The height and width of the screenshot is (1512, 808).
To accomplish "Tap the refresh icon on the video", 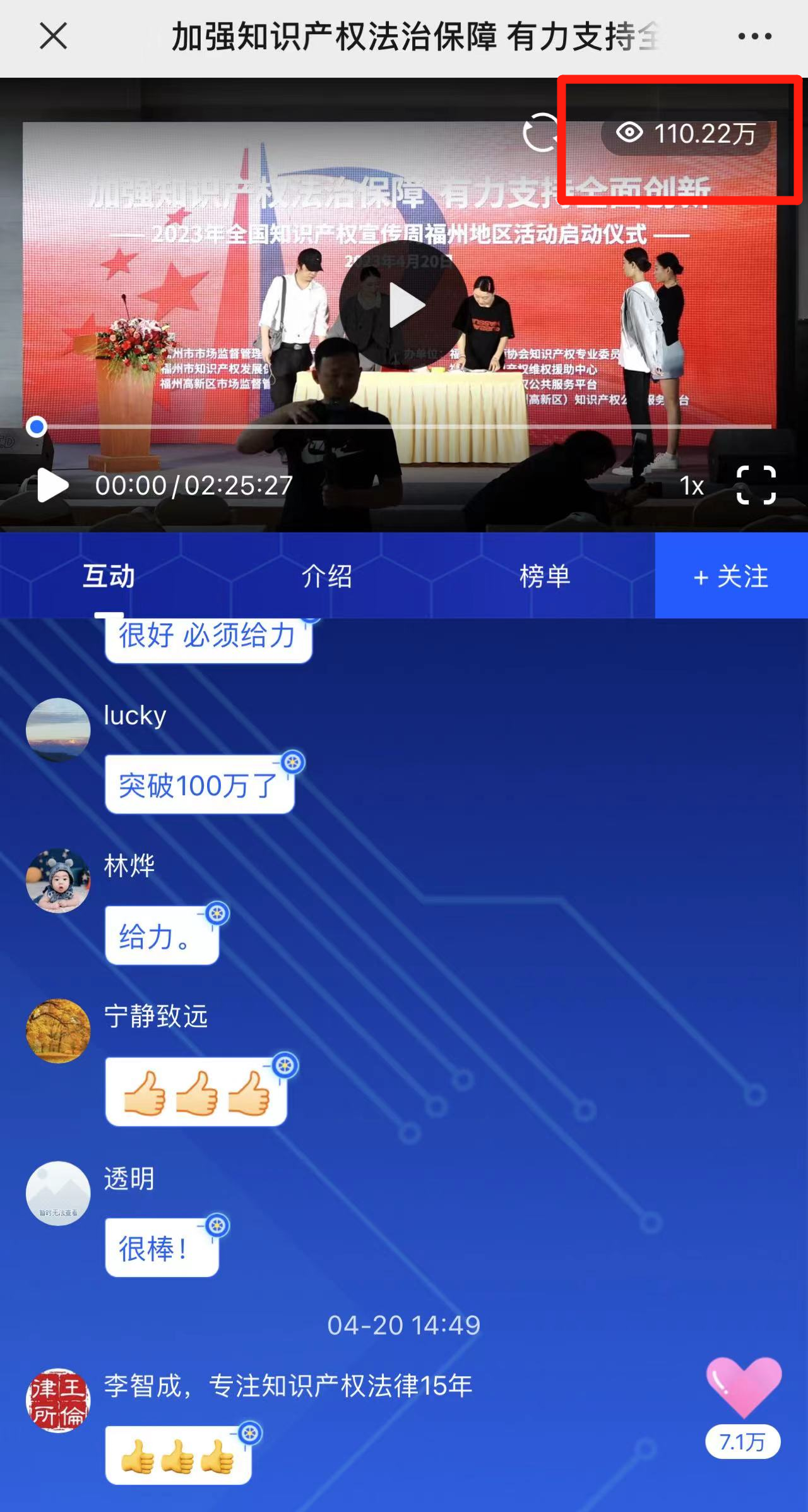I will pyautogui.click(x=541, y=133).
